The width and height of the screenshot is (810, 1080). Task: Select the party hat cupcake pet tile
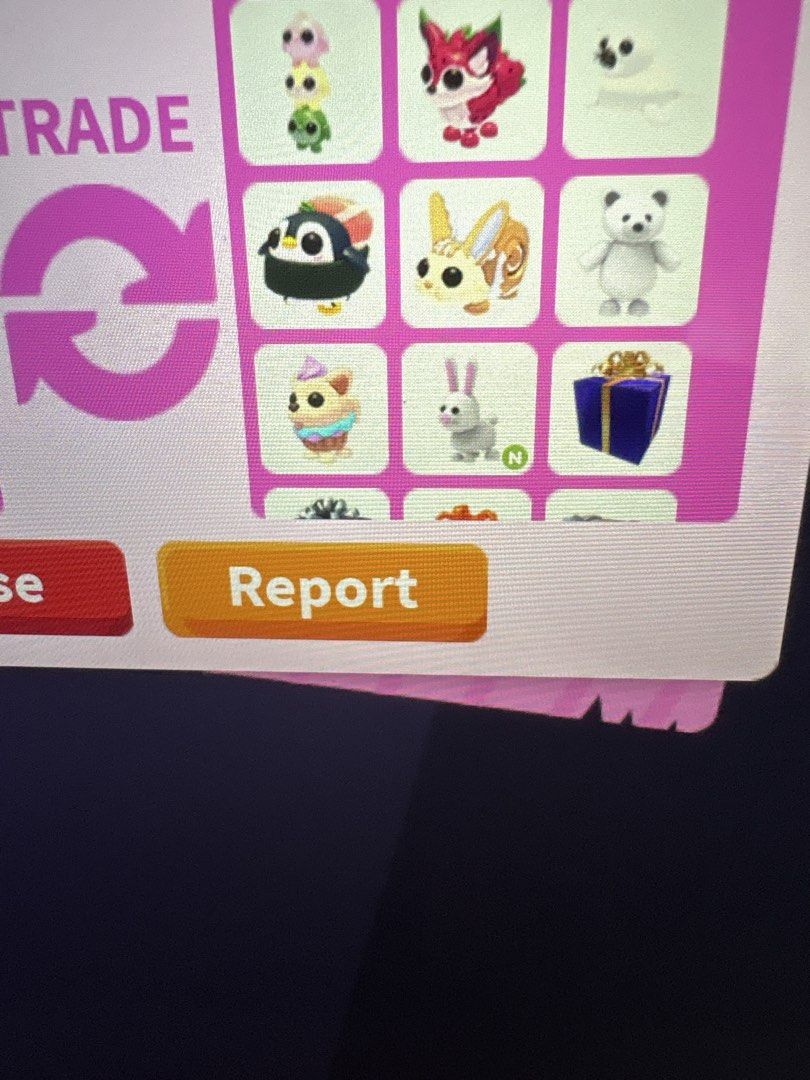tap(322, 410)
